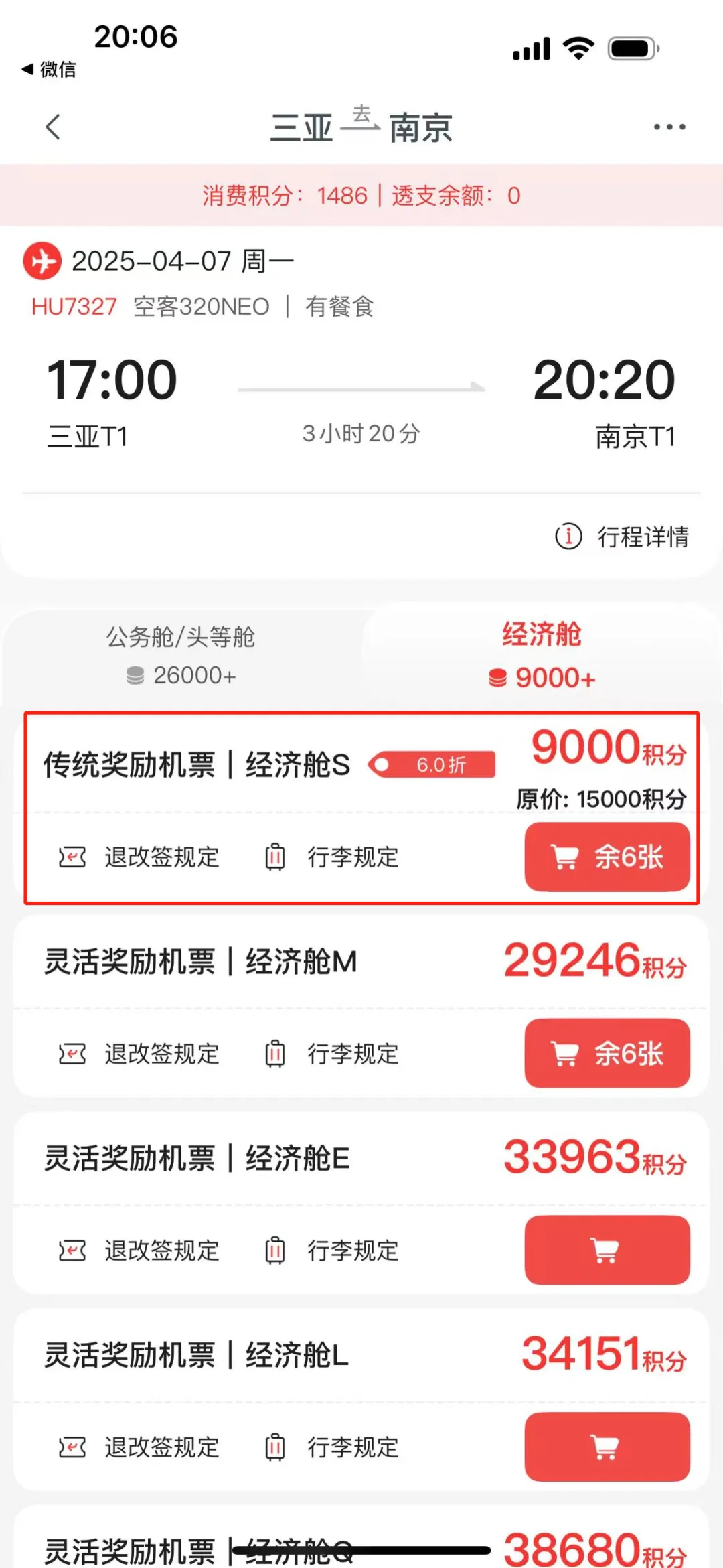Viewport: 723px width, 1568px height.
Task: Go back from the 三亚–南京 flight page
Action: click(54, 127)
